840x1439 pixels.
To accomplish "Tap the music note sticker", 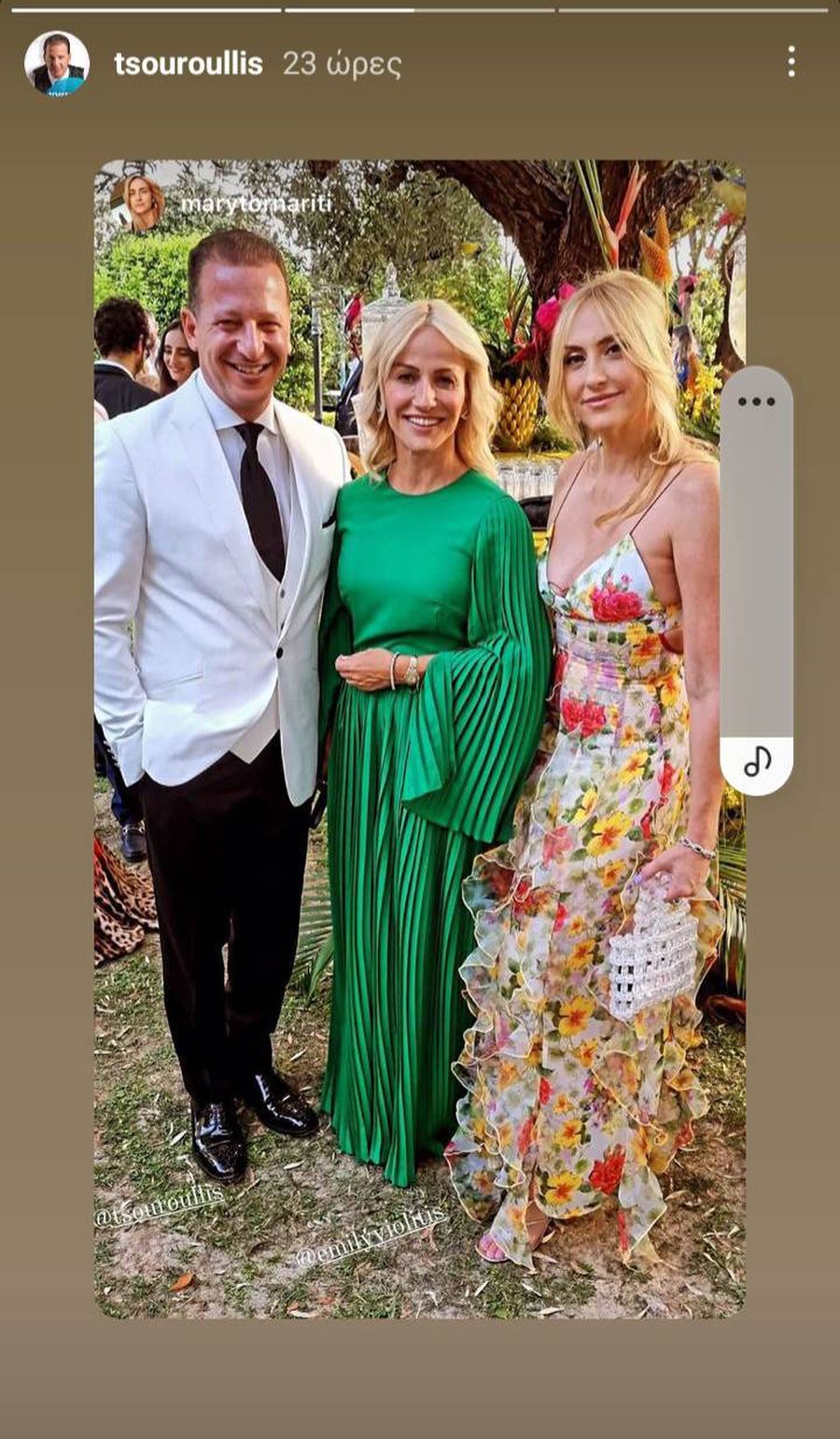I will tap(757, 763).
